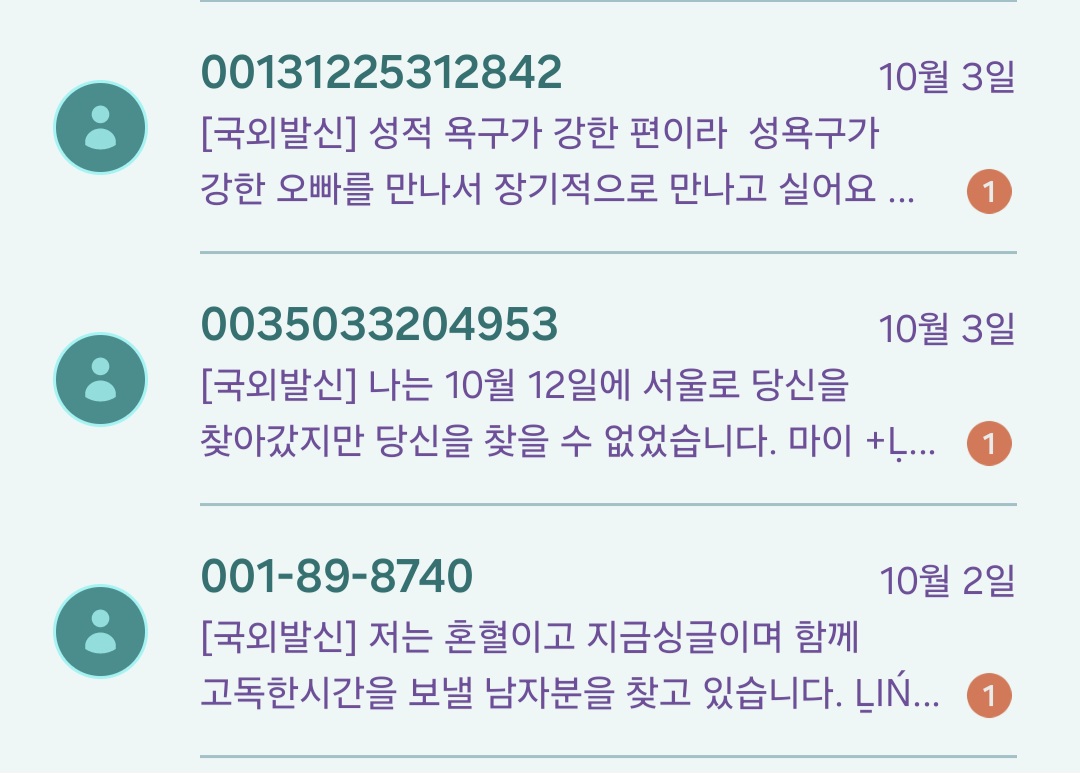Open the conversation from 0035033204953
Viewport: 1080px width, 773px height.
pos(540,379)
